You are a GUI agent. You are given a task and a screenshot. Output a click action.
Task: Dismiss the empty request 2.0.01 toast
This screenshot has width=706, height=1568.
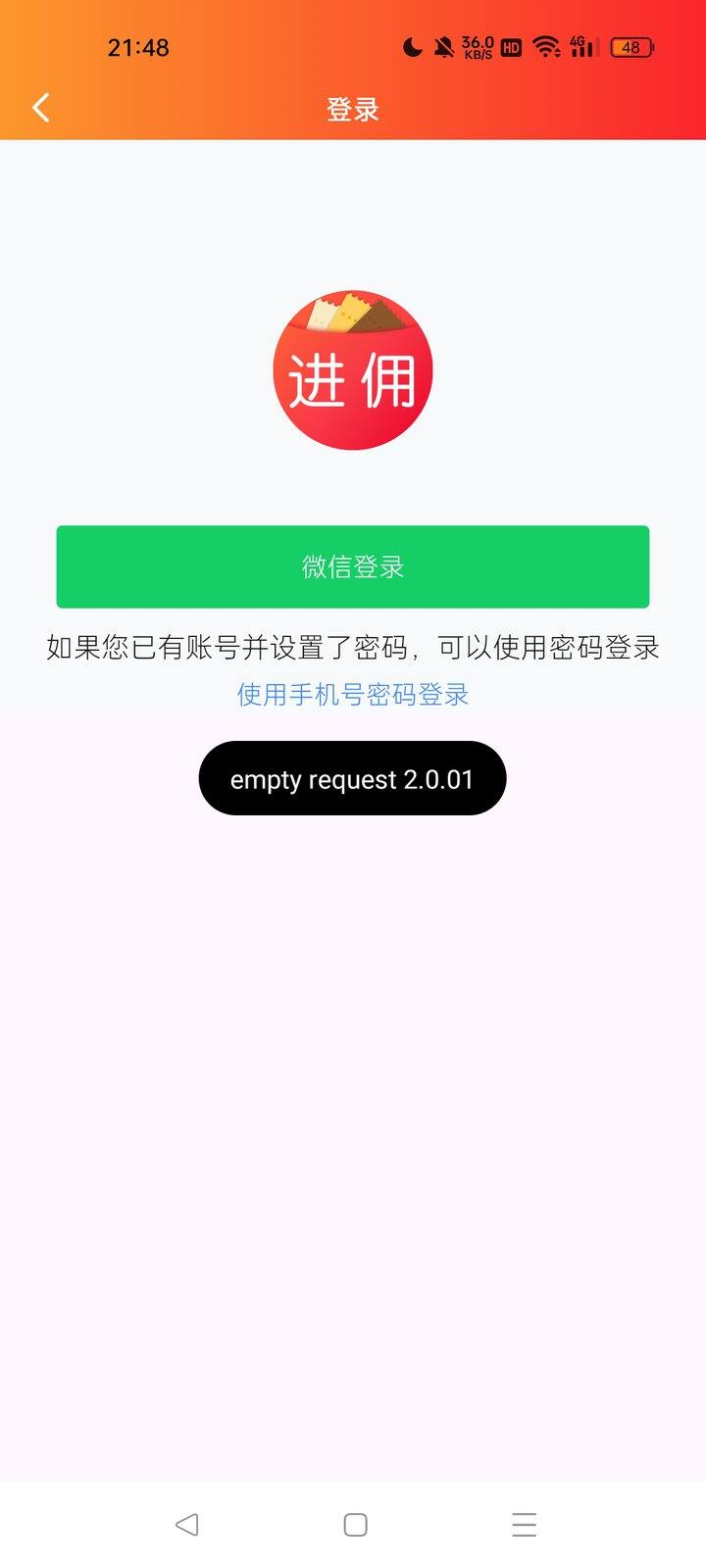tap(352, 778)
